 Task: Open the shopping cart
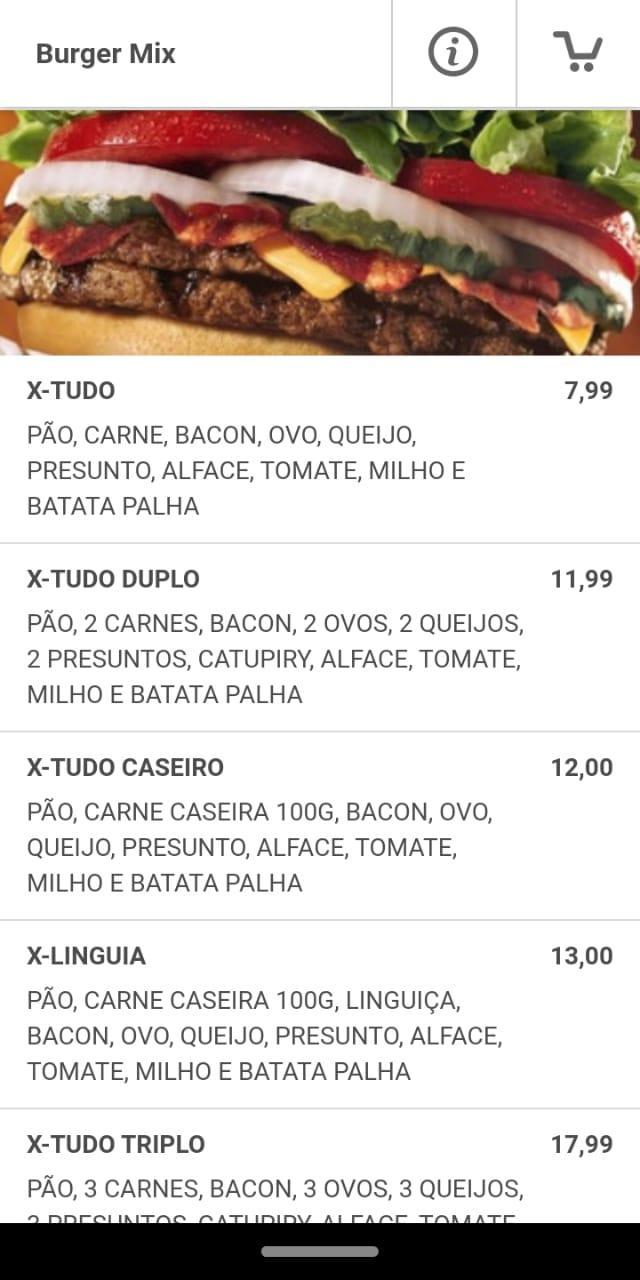point(578,52)
